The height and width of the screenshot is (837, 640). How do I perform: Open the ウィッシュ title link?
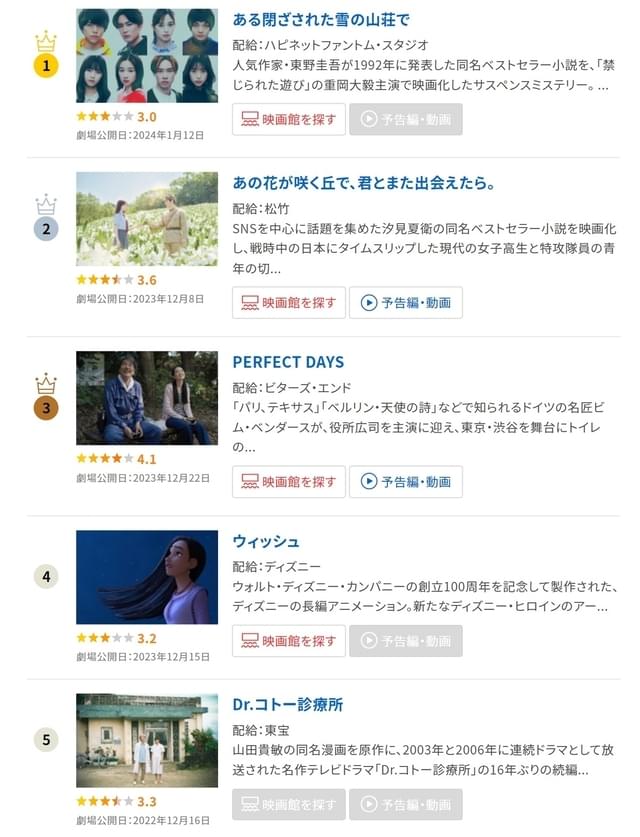coord(266,541)
